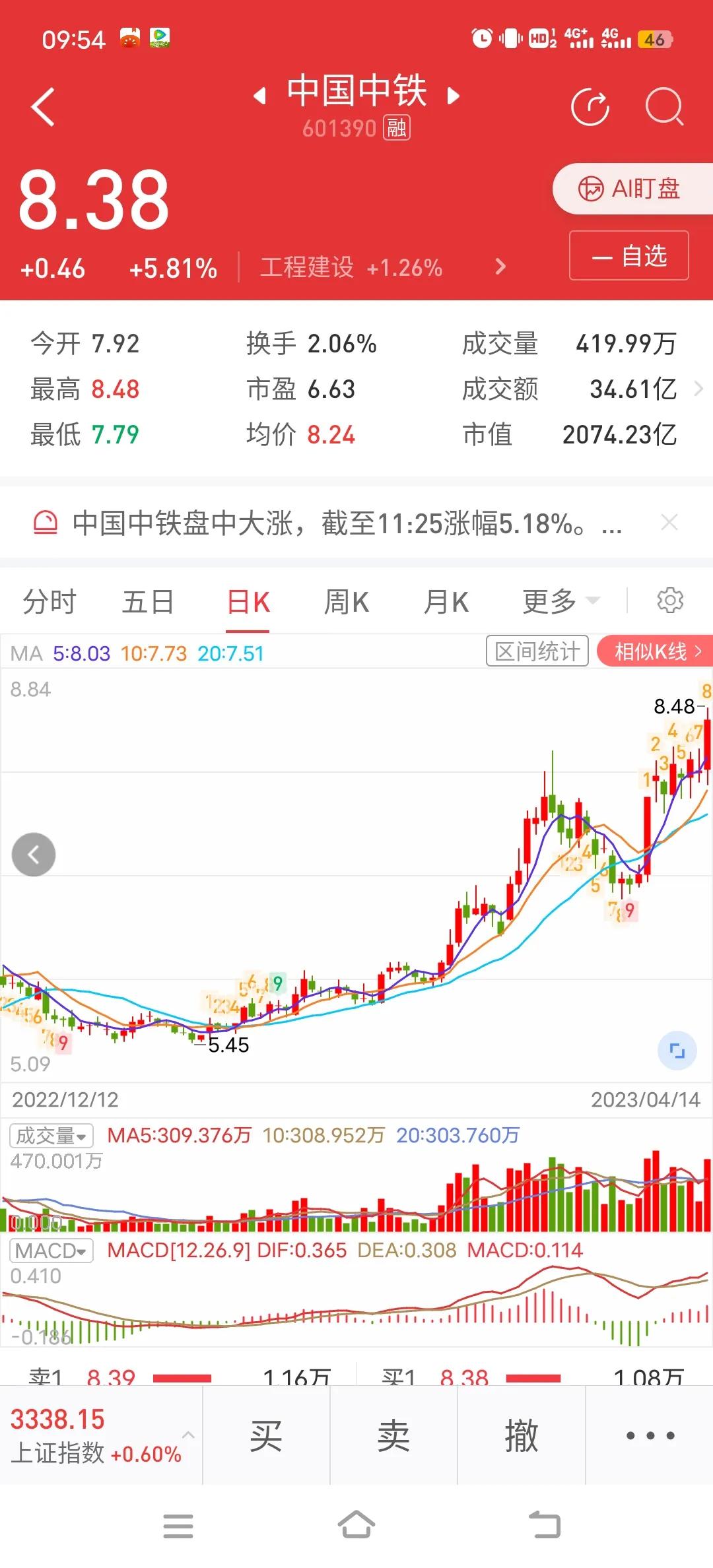Viewport: 713px width, 1568px height.
Task: Add the stock to favorites via 自选
Action: pos(628,256)
